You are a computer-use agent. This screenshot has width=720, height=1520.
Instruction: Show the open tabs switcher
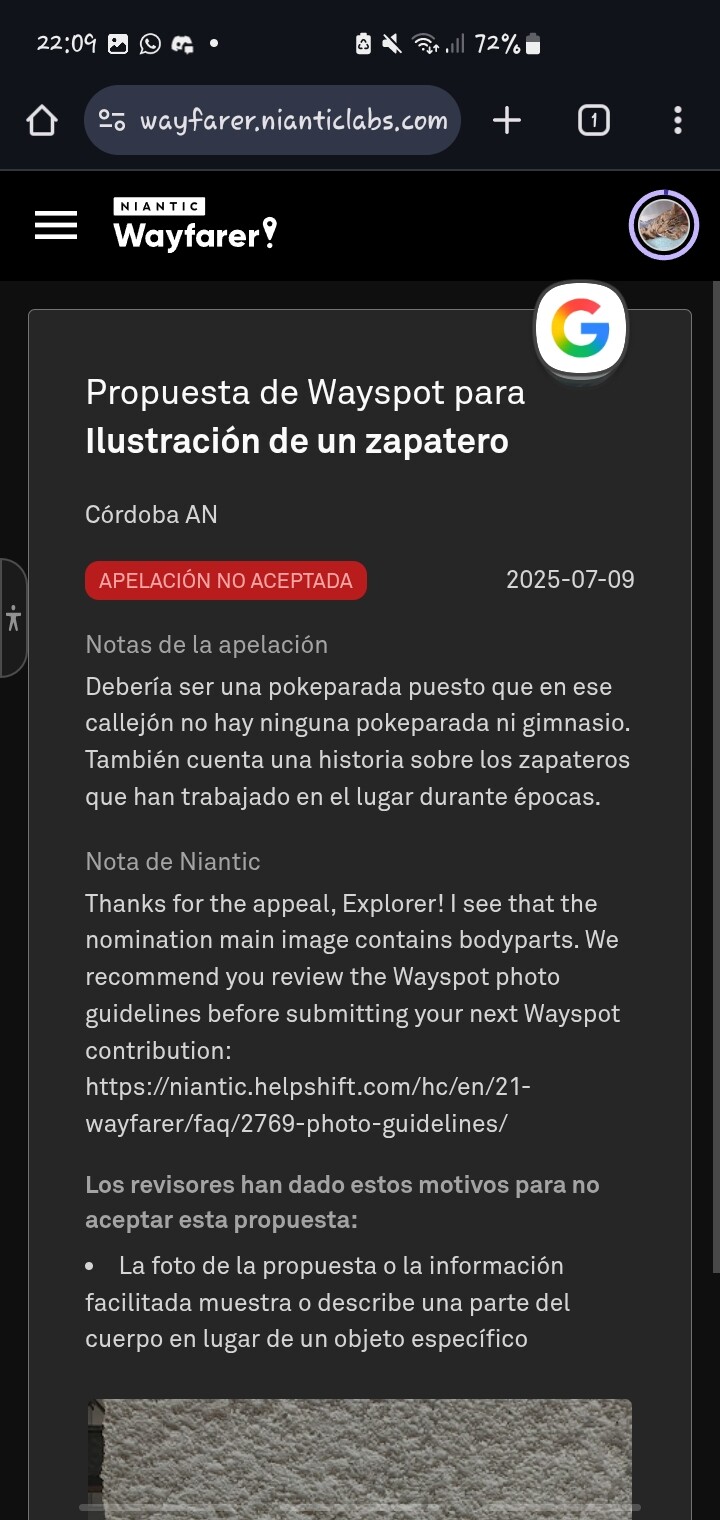[x=593, y=121]
